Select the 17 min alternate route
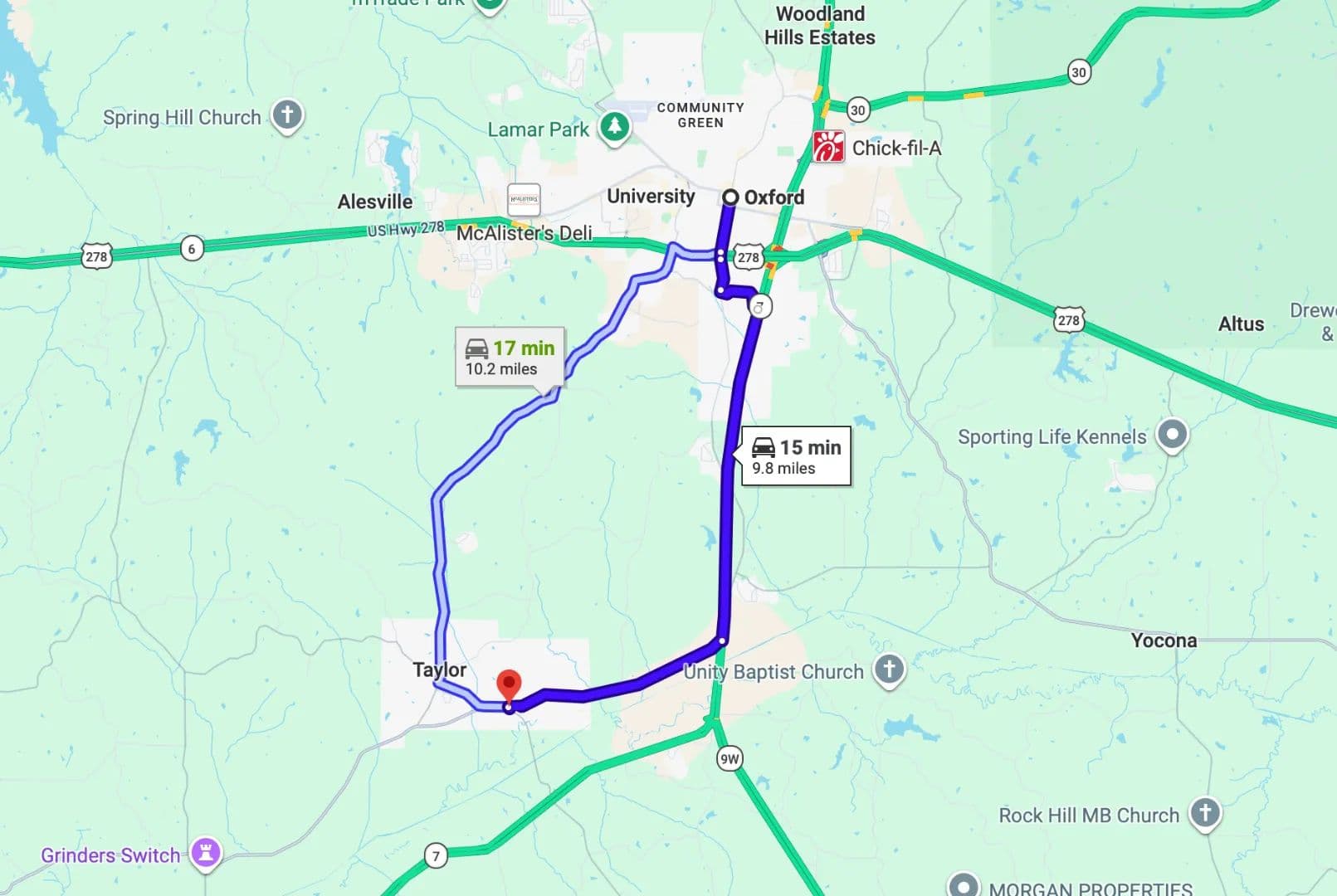Screen dimensions: 1337x896 coord(510,357)
